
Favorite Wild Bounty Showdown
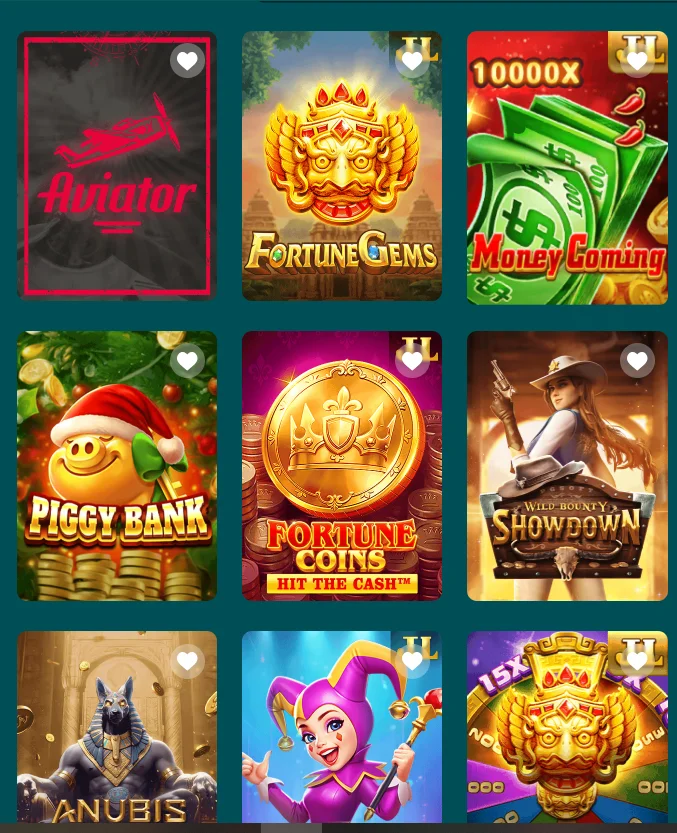(637, 360)
